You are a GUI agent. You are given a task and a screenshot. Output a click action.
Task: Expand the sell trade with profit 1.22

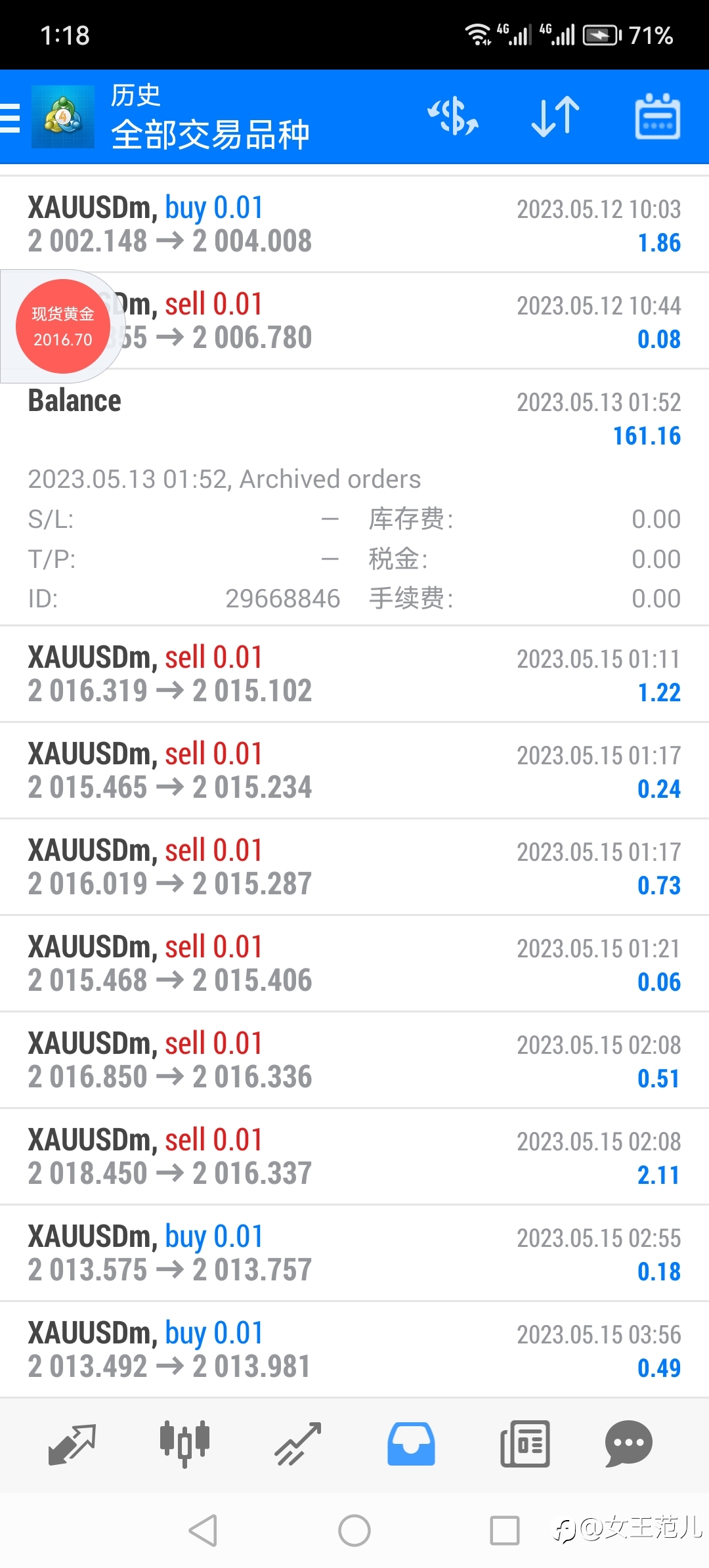(354, 674)
